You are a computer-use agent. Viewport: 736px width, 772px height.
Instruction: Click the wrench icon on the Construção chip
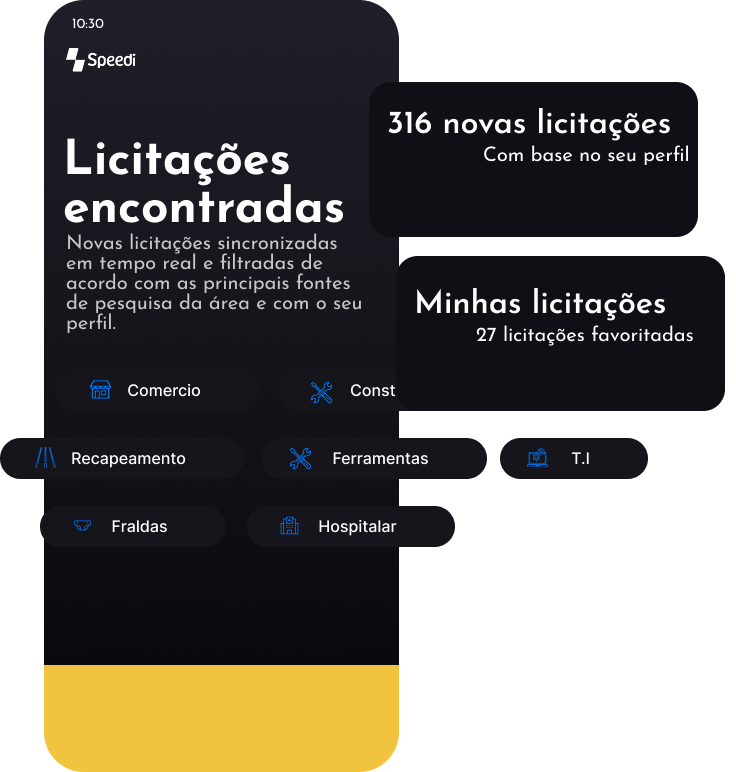(x=322, y=390)
